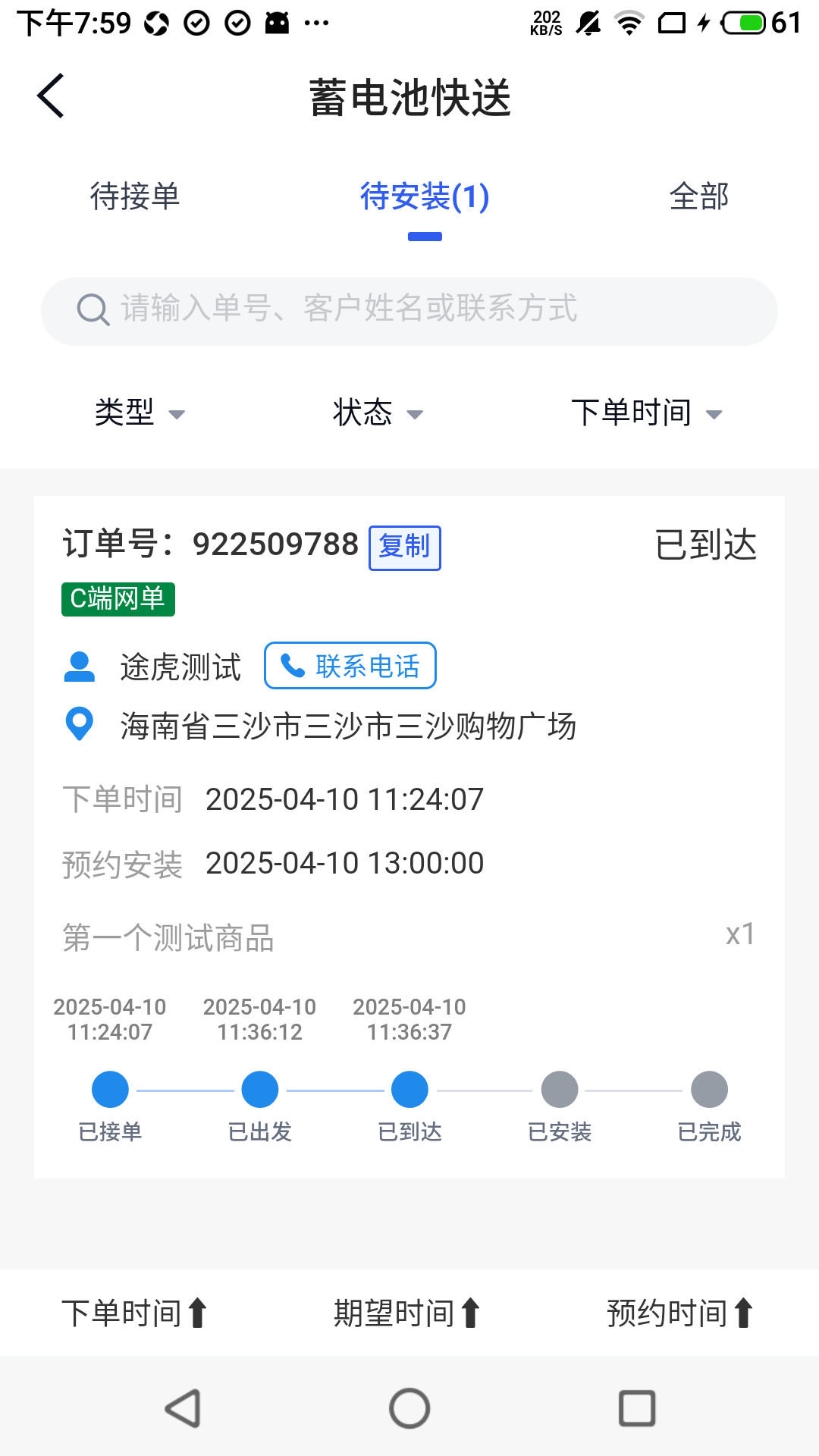
Task: Tap 复制 to copy the order number
Action: pos(404,548)
